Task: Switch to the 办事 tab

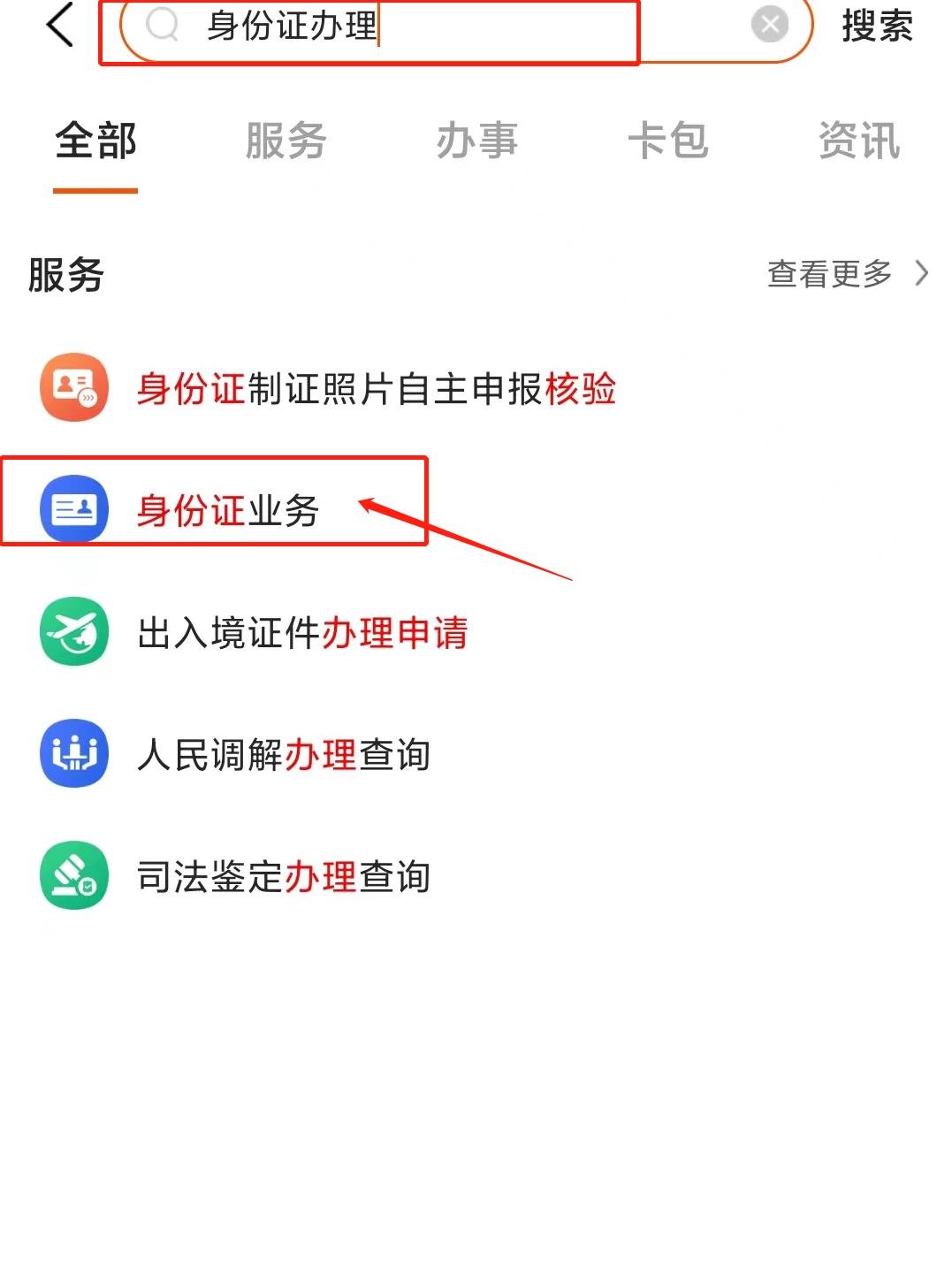Action: (476, 141)
